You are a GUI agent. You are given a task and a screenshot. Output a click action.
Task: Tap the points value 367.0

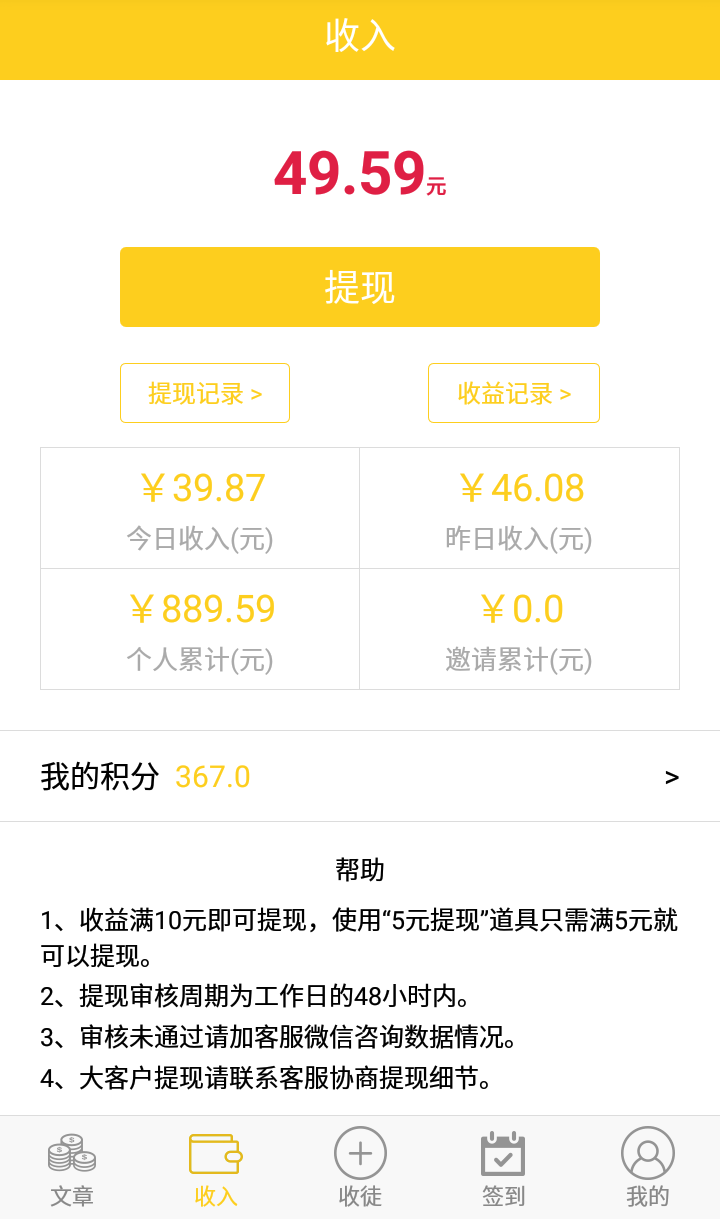212,776
